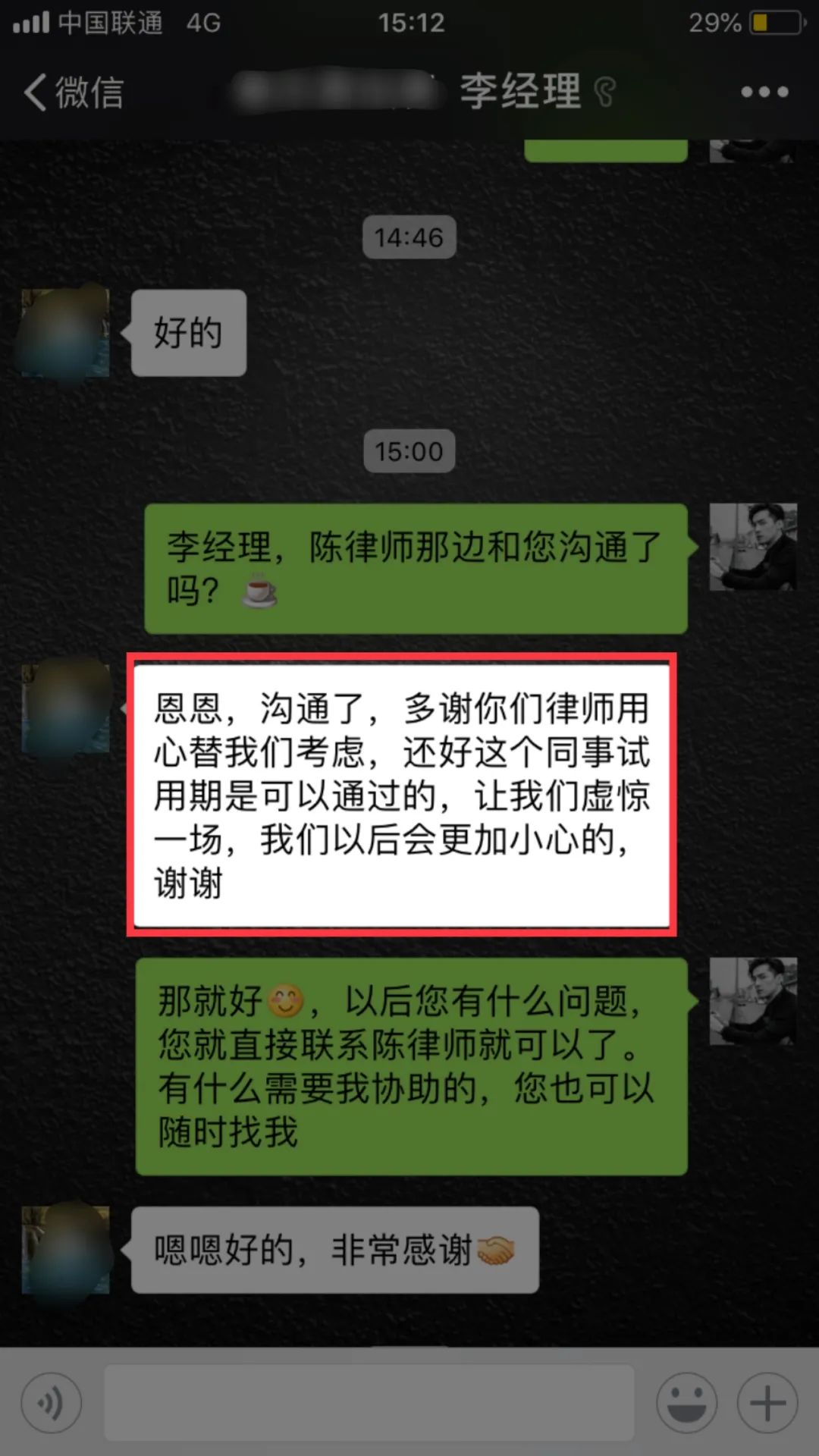Viewport: 819px width, 1456px height.
Task: Open 李经理's avatar next to 好的
Action: pyautogui.click(x=65, y=332)
